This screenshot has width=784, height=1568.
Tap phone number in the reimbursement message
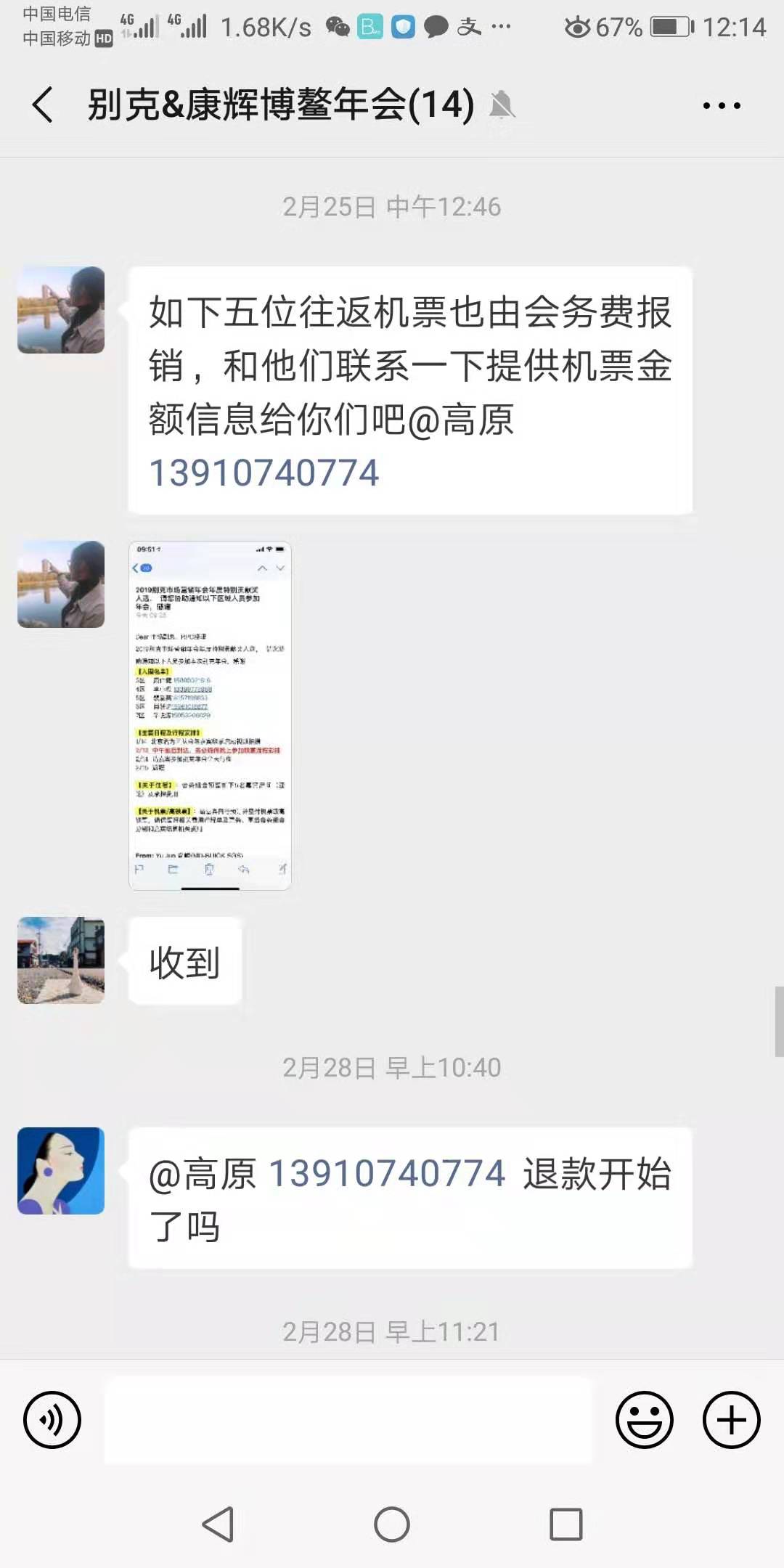[x=264, y=473]
